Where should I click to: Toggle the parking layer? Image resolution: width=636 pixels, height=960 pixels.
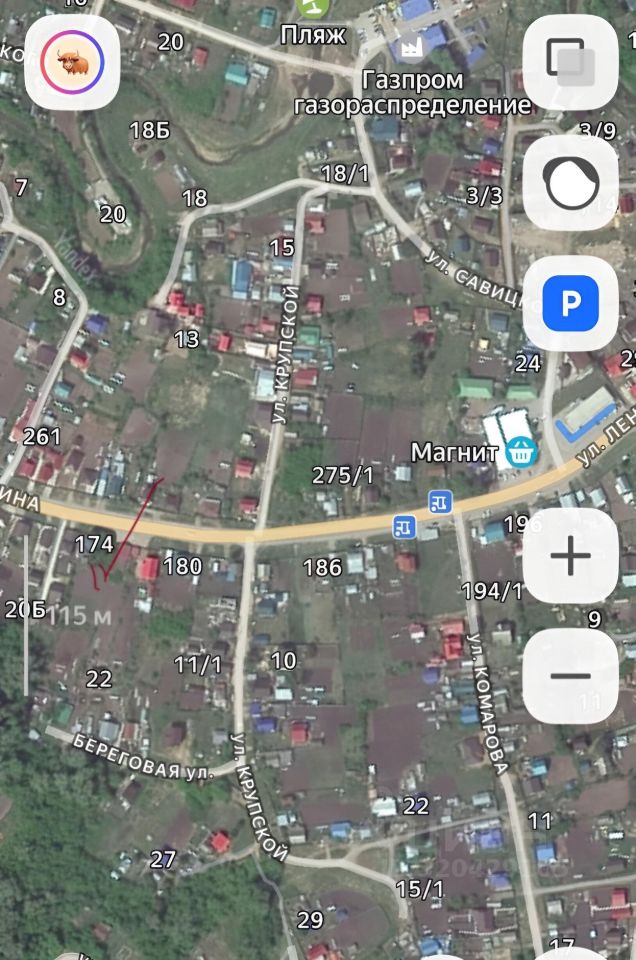tap(570, 302)
